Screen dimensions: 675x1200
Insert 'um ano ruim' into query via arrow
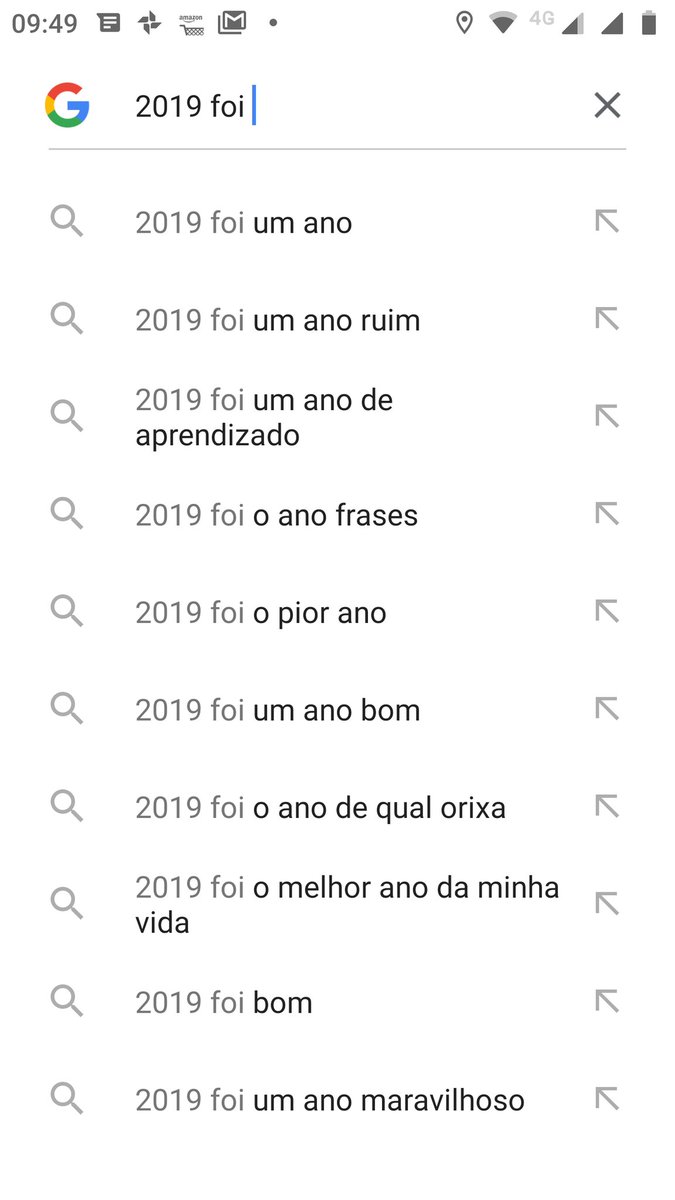(606, 320)
